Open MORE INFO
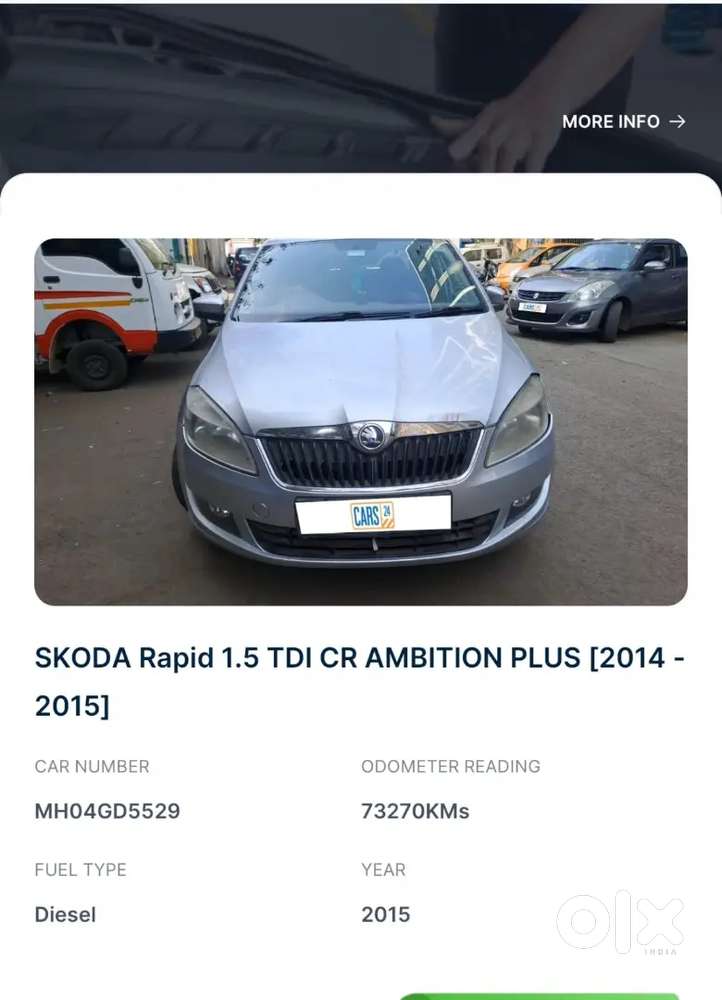The image size is (722, 1000). tap(611, 122)
